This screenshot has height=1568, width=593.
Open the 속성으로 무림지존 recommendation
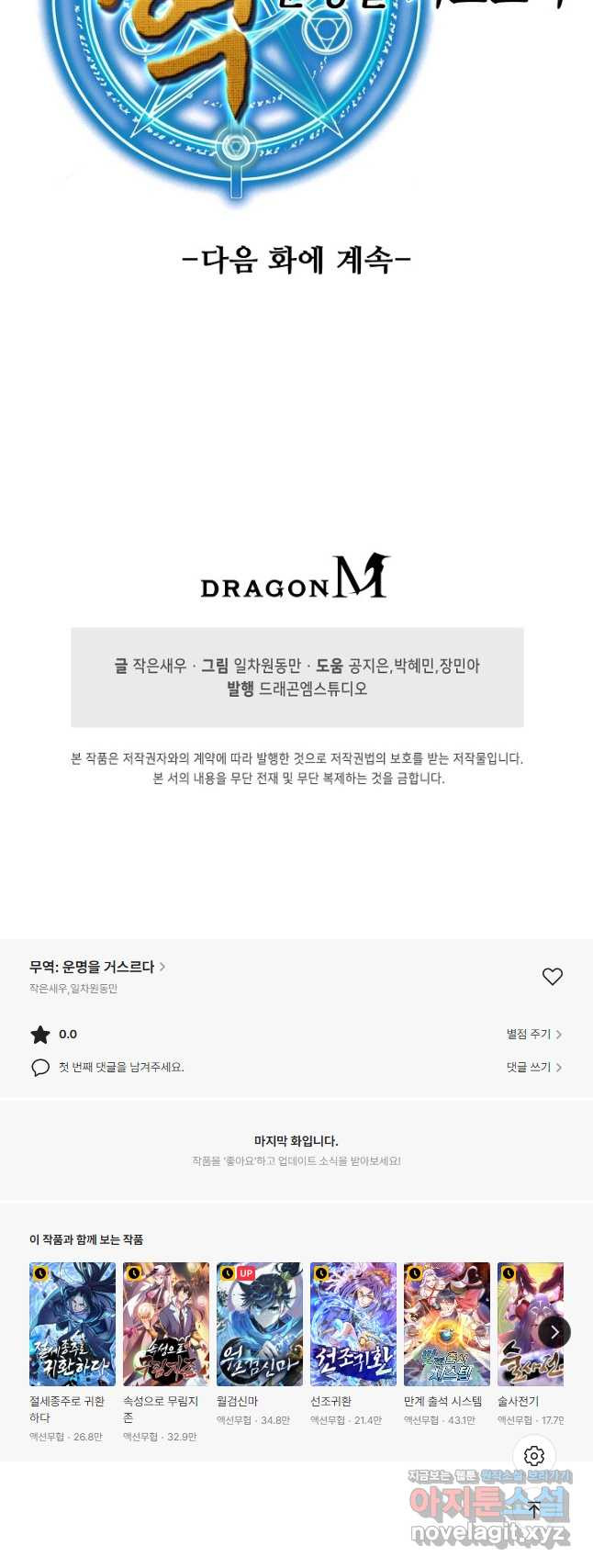(x=166, y=1324)
